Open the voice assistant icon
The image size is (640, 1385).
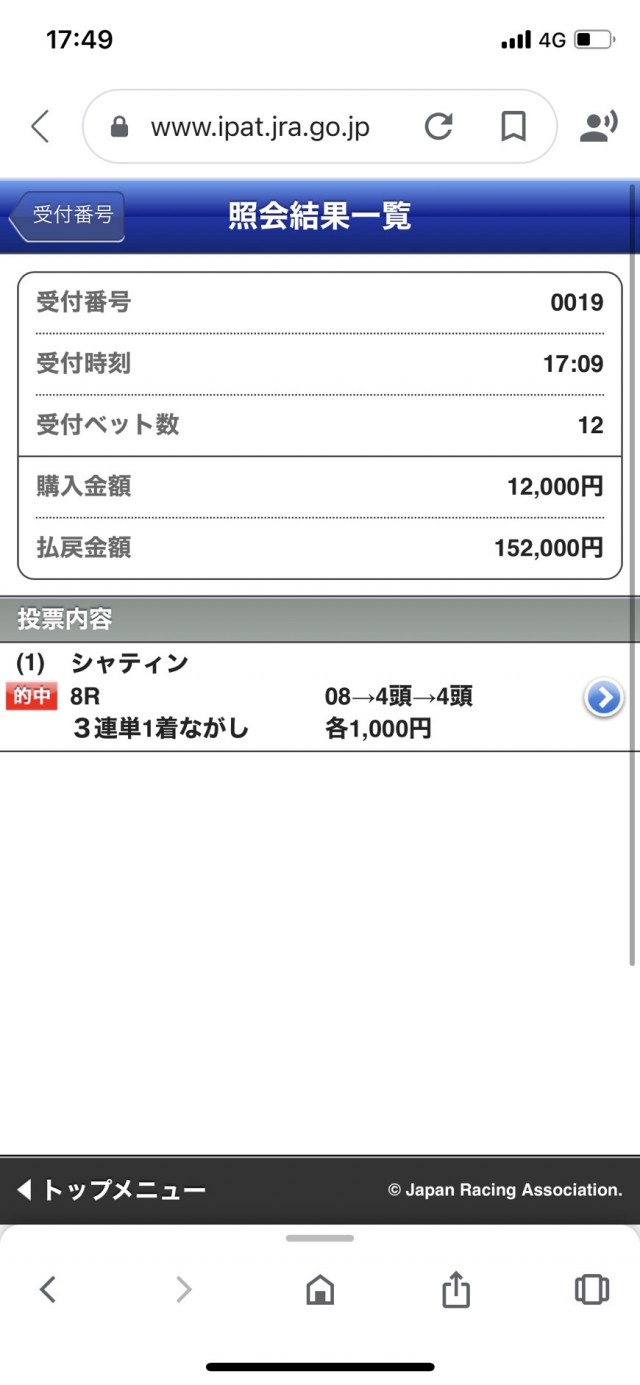click(x=598, y=127)
